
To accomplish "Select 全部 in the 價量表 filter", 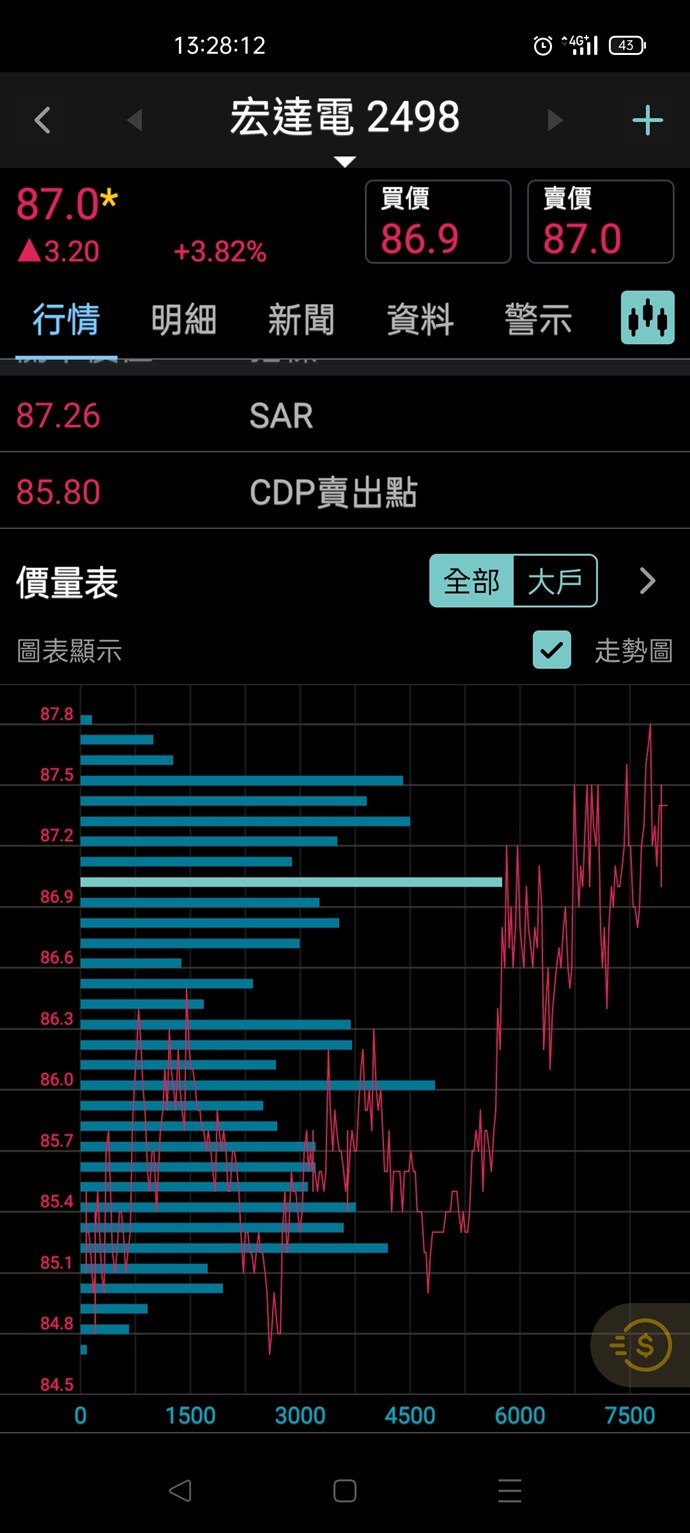I will tap(472, 581).
